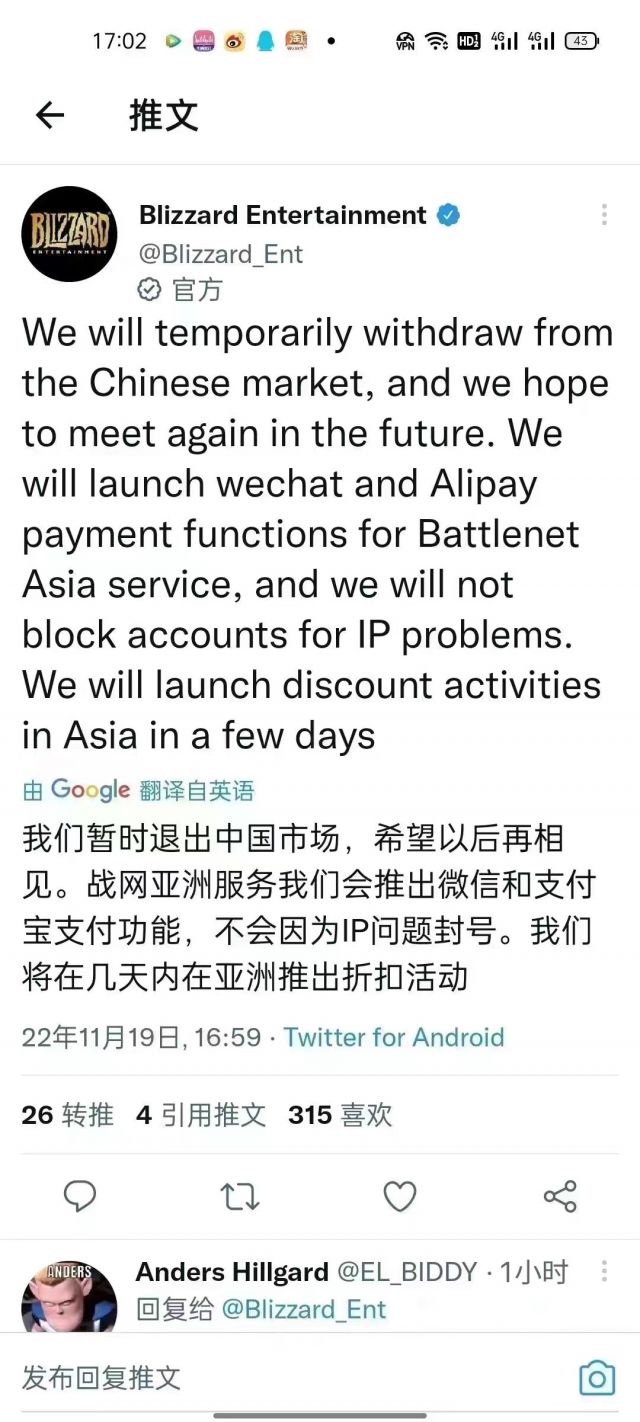Open overflow menu on Anders Hillgard's reply

pyautogui.click(x=604, y=1272)
